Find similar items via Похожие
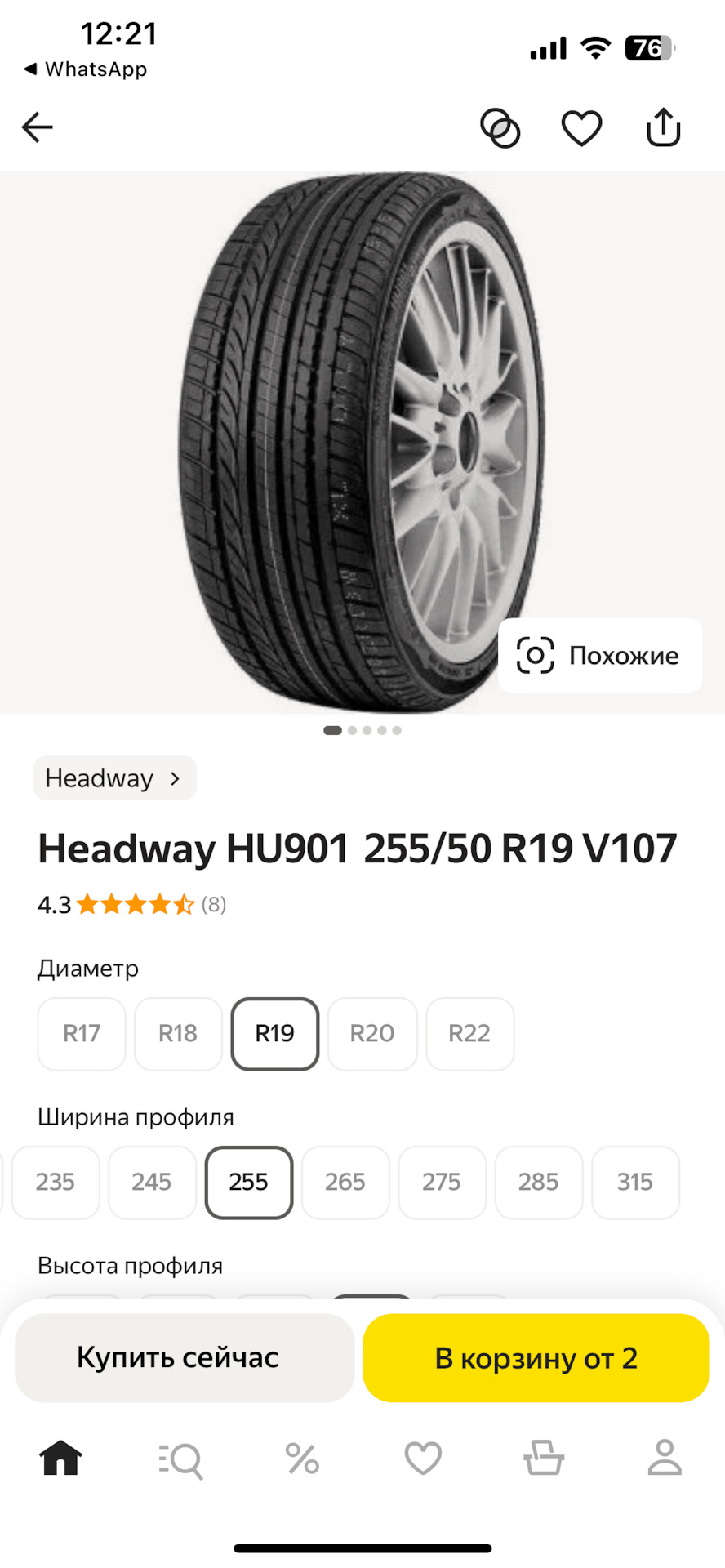Viewport: 725px width, 1568px height. pos(600,655)
